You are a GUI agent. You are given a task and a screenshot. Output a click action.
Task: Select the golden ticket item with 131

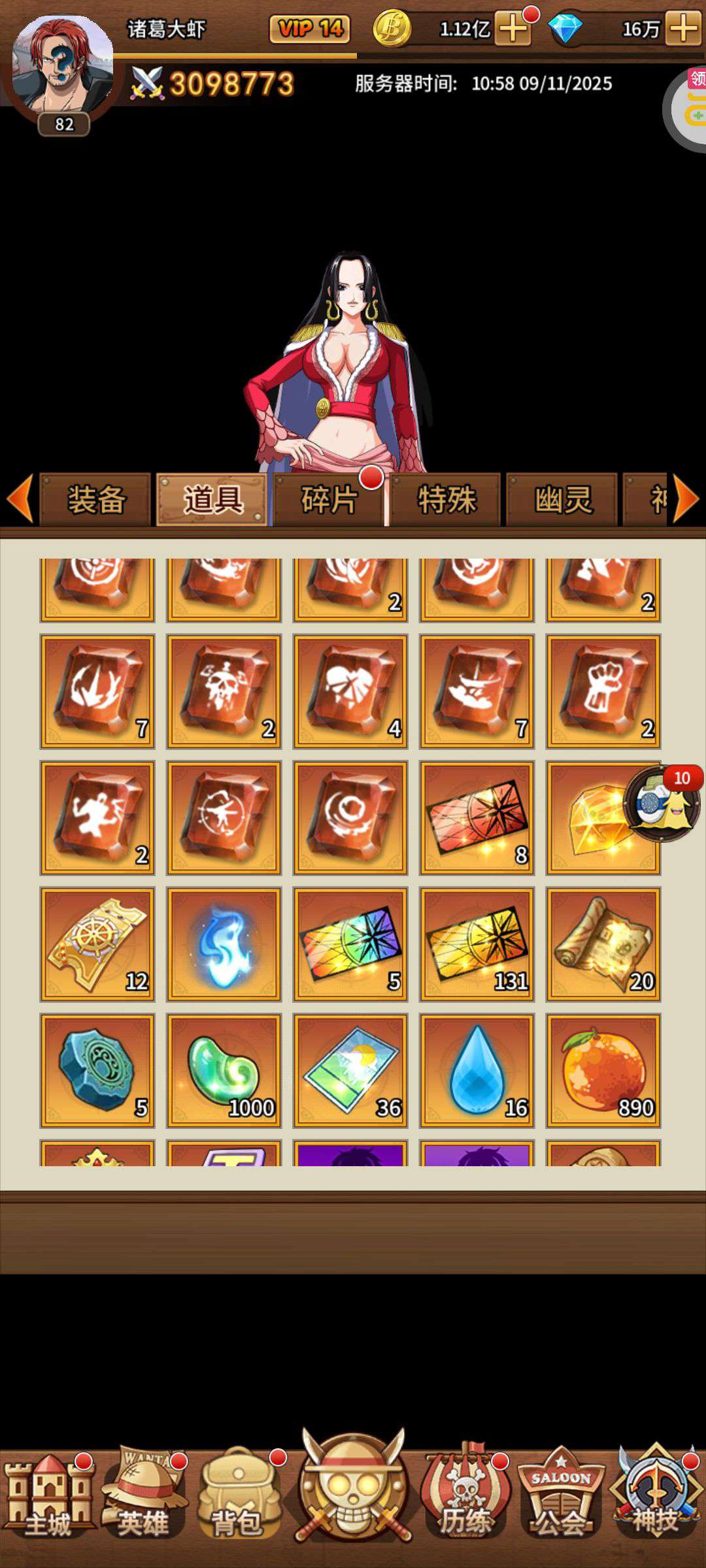(x=477, y=944)
